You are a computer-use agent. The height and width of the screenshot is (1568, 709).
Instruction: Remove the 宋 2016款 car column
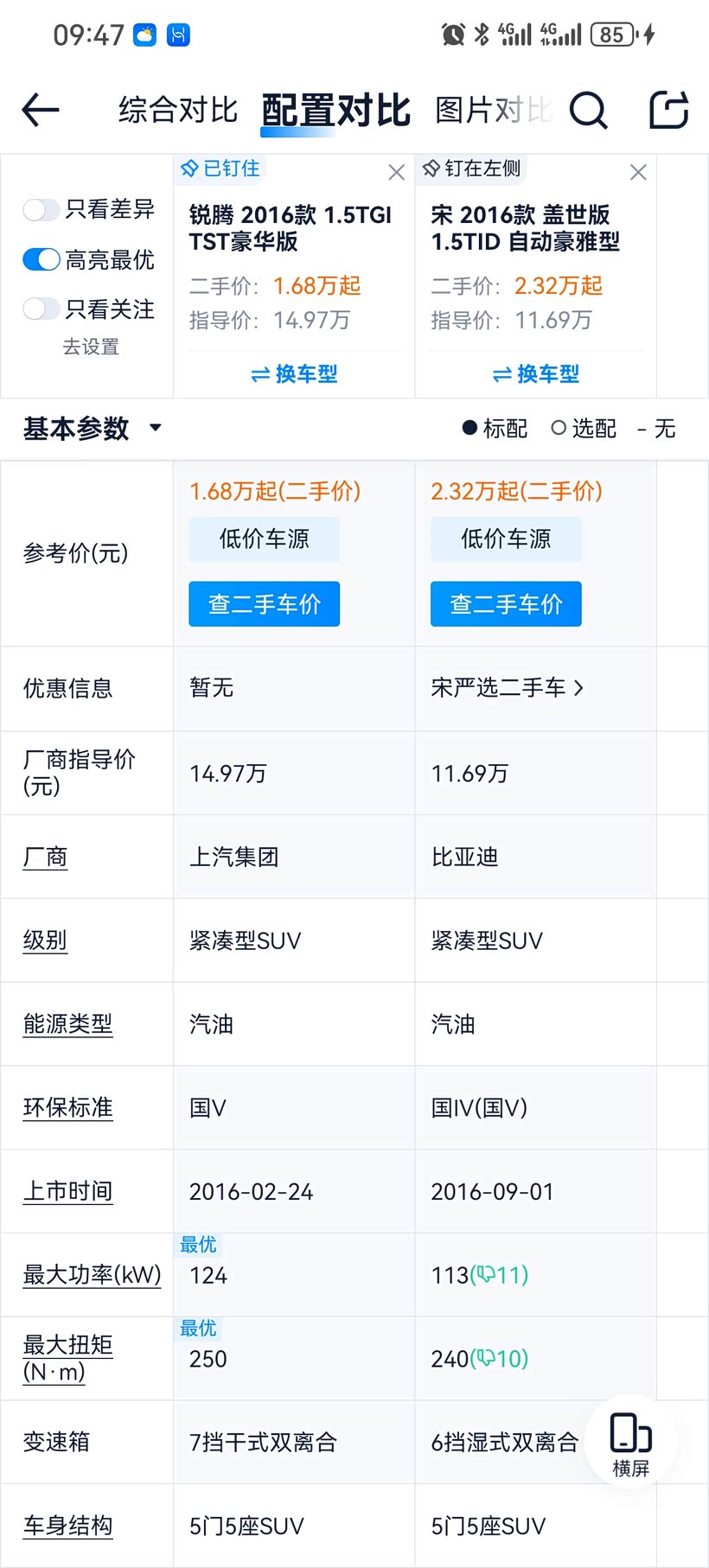pos(638,173)
